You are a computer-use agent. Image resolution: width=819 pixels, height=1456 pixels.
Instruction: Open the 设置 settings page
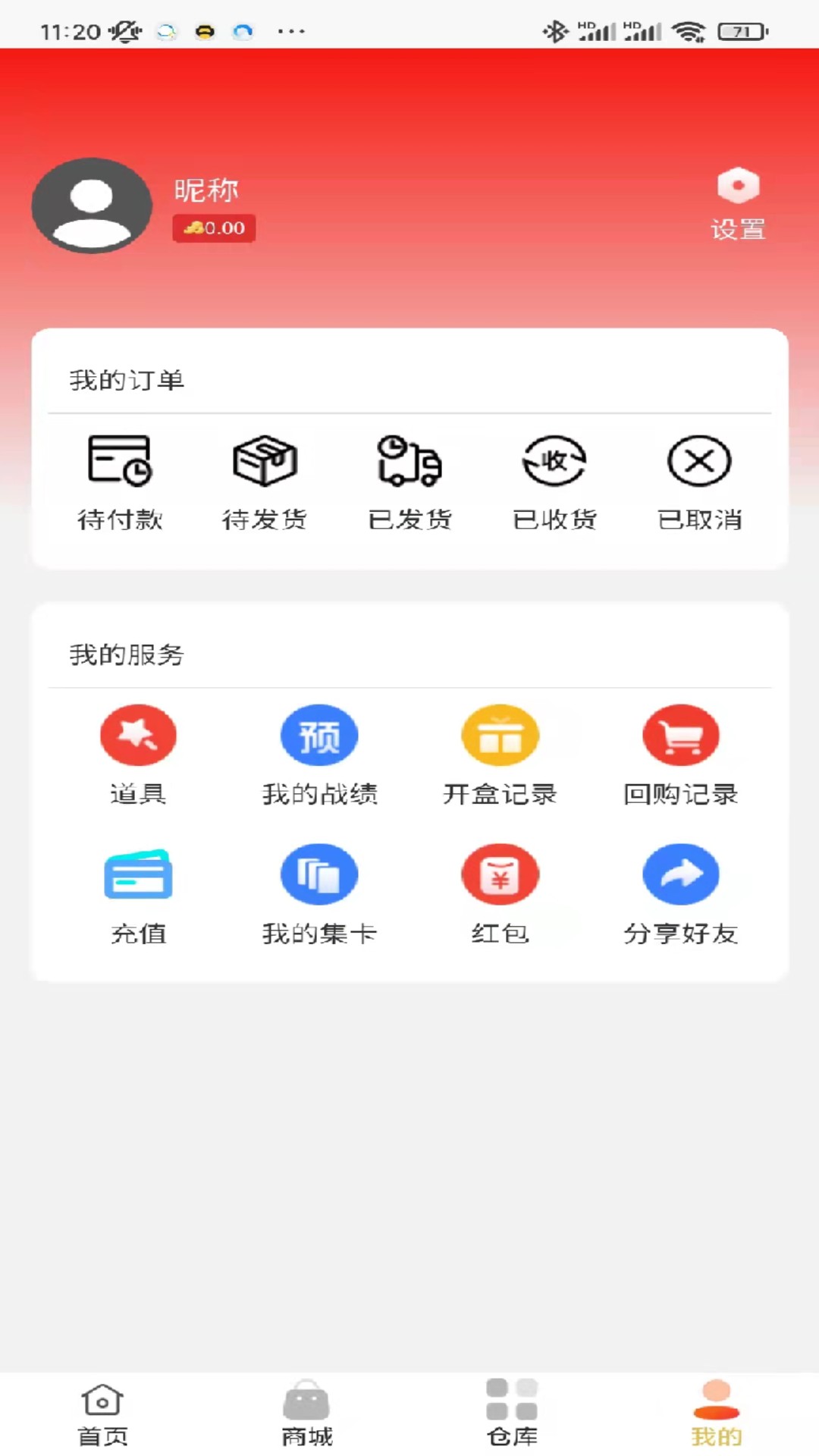738,203
